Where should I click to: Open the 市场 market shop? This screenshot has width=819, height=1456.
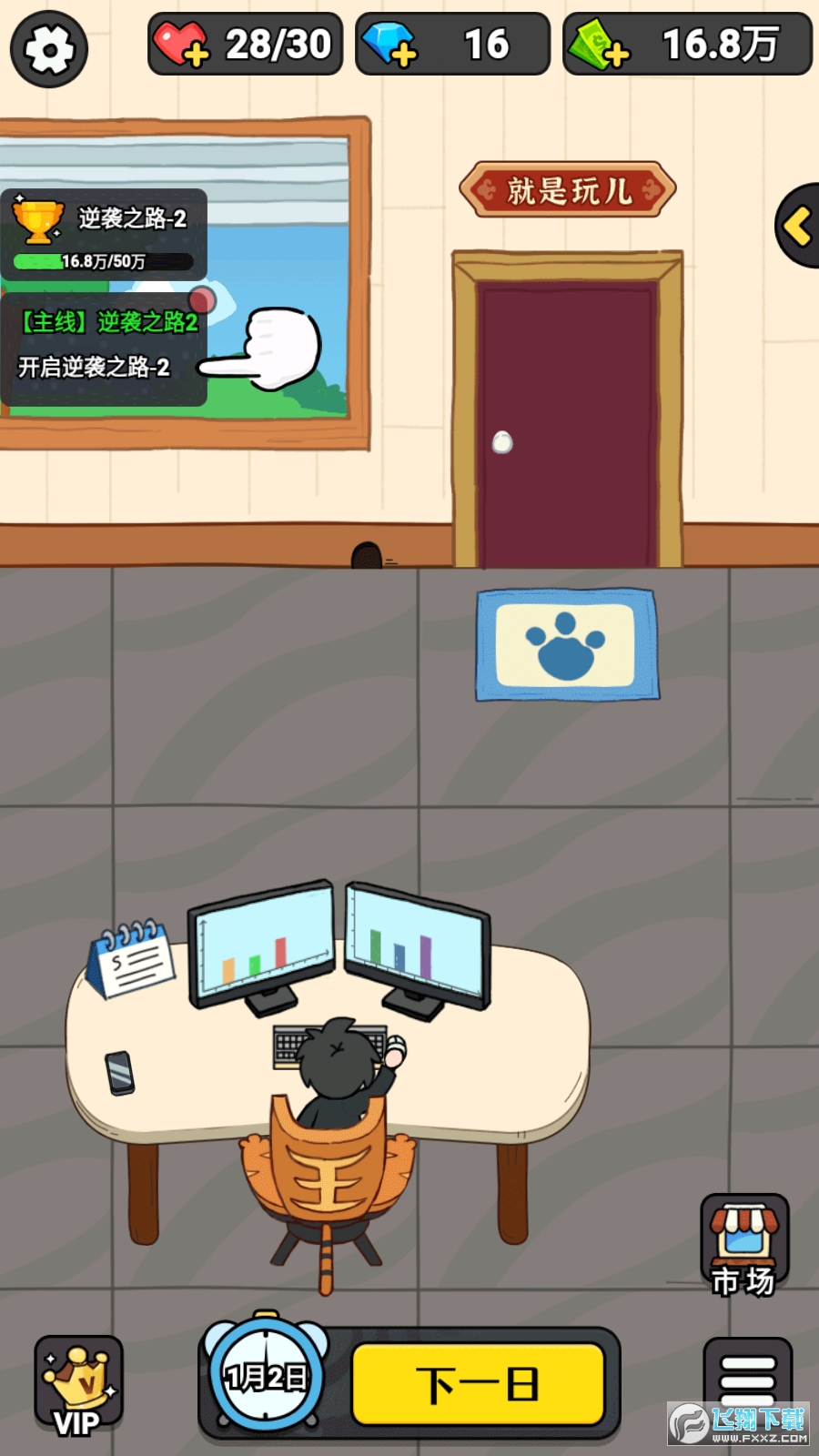coord(744,1244)
